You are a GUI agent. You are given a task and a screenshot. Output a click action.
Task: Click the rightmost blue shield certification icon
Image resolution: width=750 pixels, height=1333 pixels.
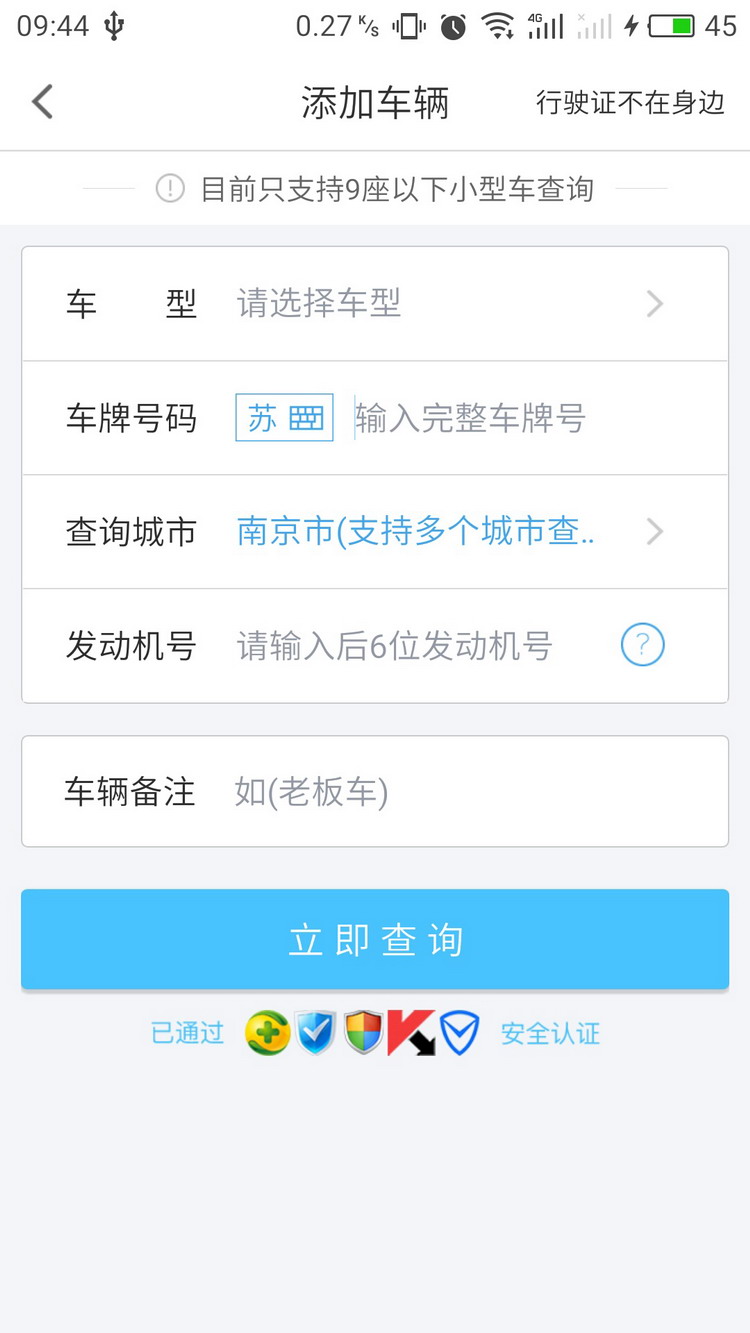pos(462,1034)
